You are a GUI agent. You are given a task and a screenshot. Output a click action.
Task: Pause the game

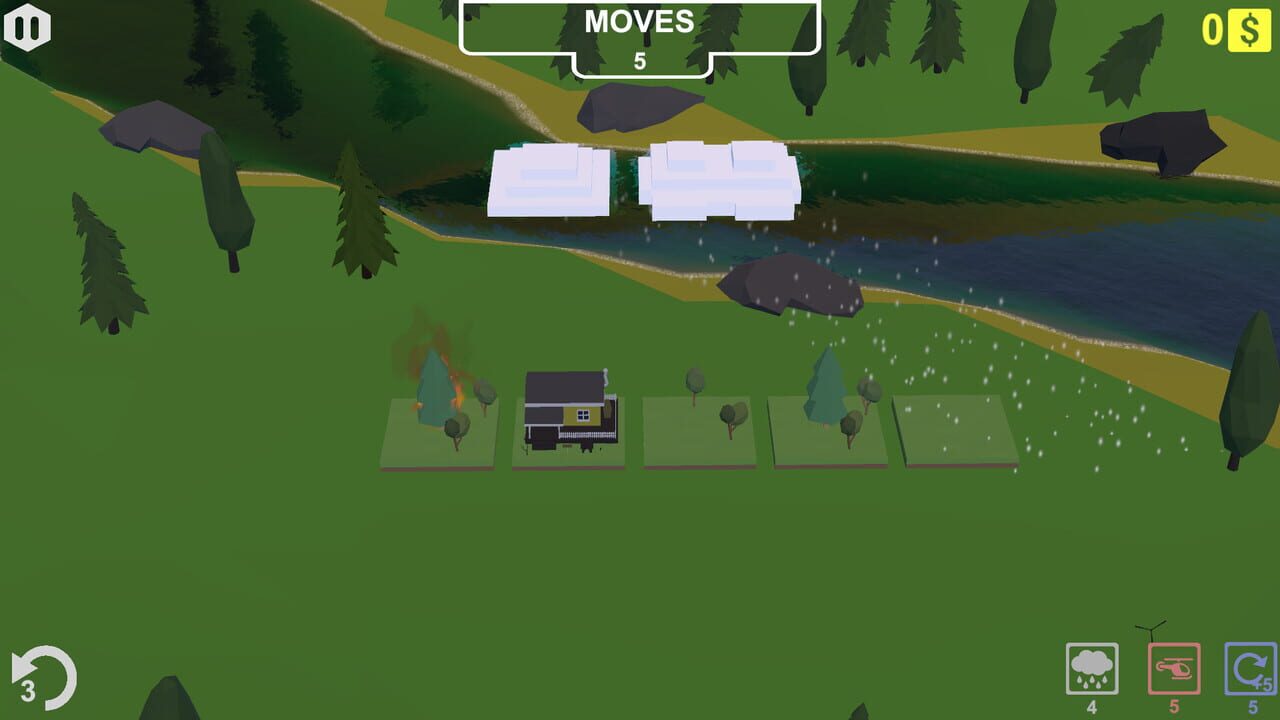pos(27,27)
